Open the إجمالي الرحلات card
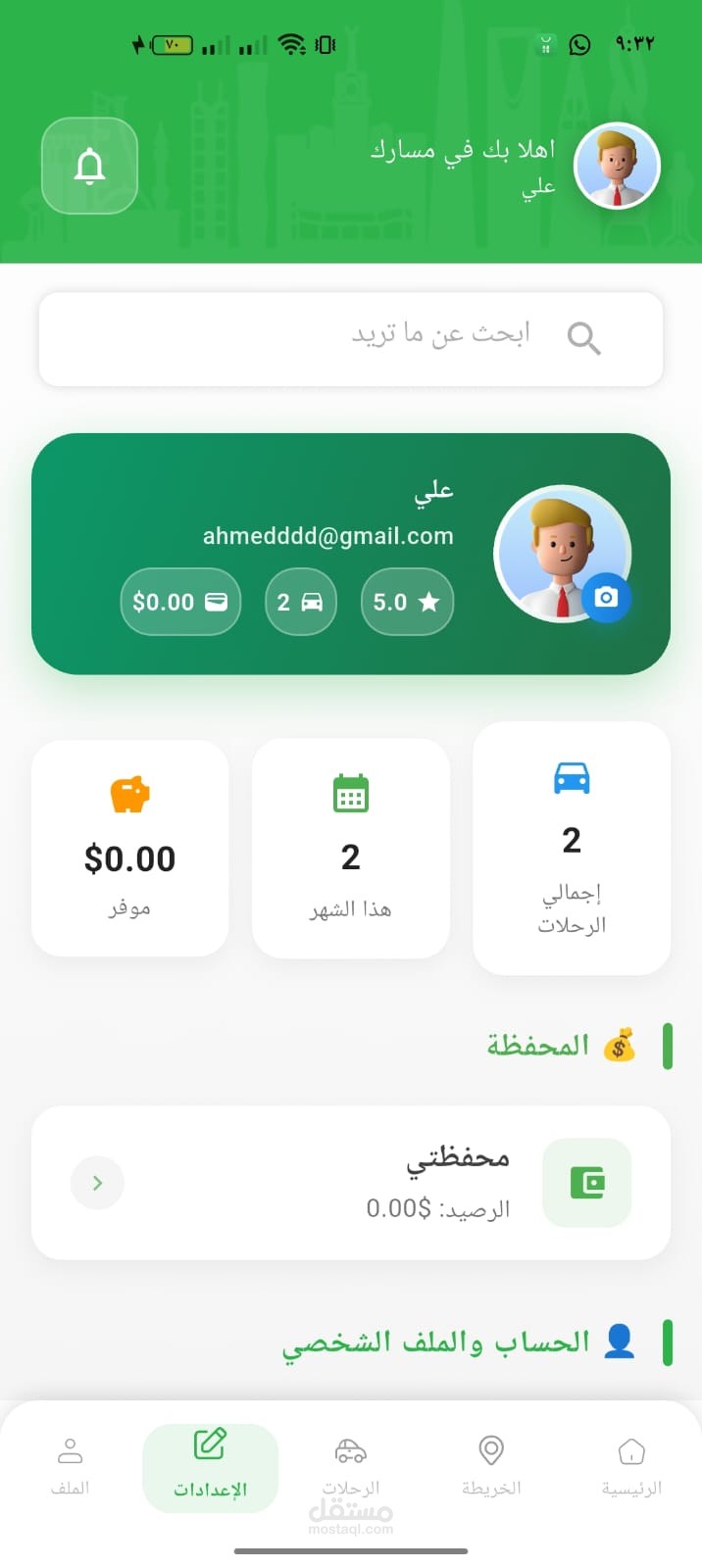Screen dimensions: 702x1568 point(572,848)
